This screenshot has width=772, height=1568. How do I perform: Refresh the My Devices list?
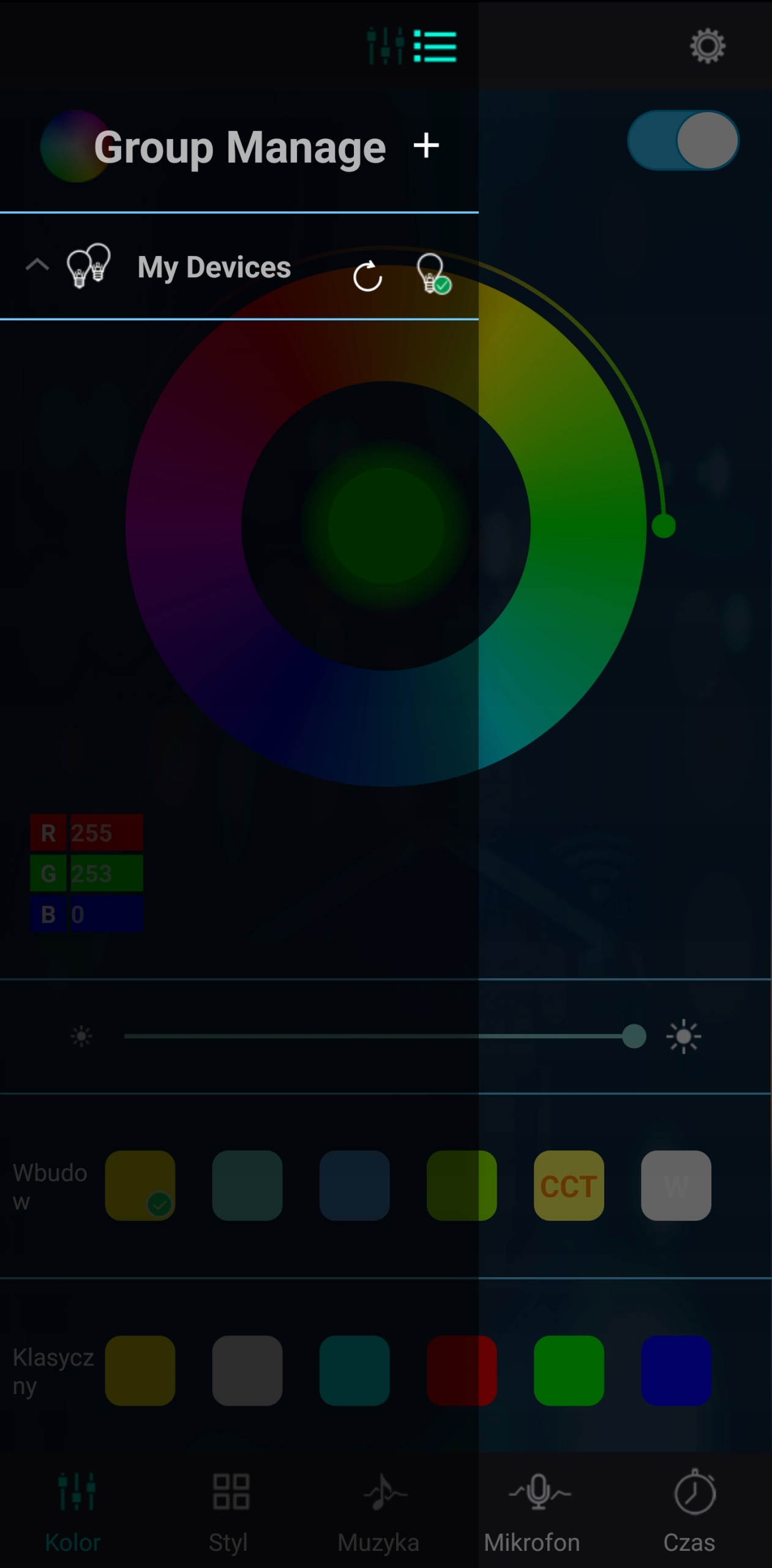click(367, 277)
